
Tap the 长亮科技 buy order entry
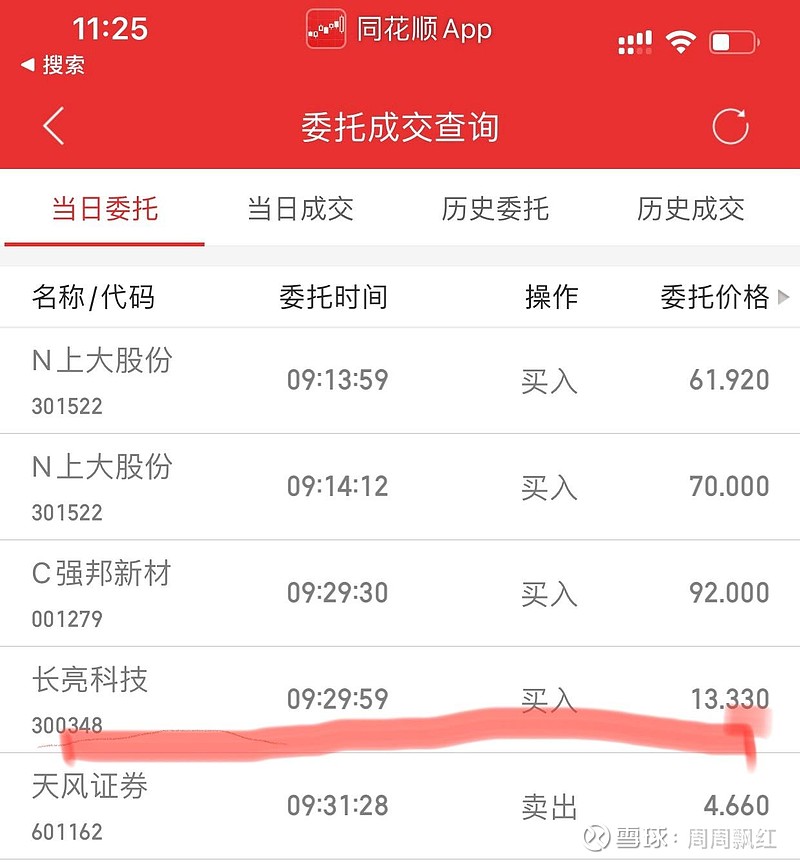coord(400,698)
